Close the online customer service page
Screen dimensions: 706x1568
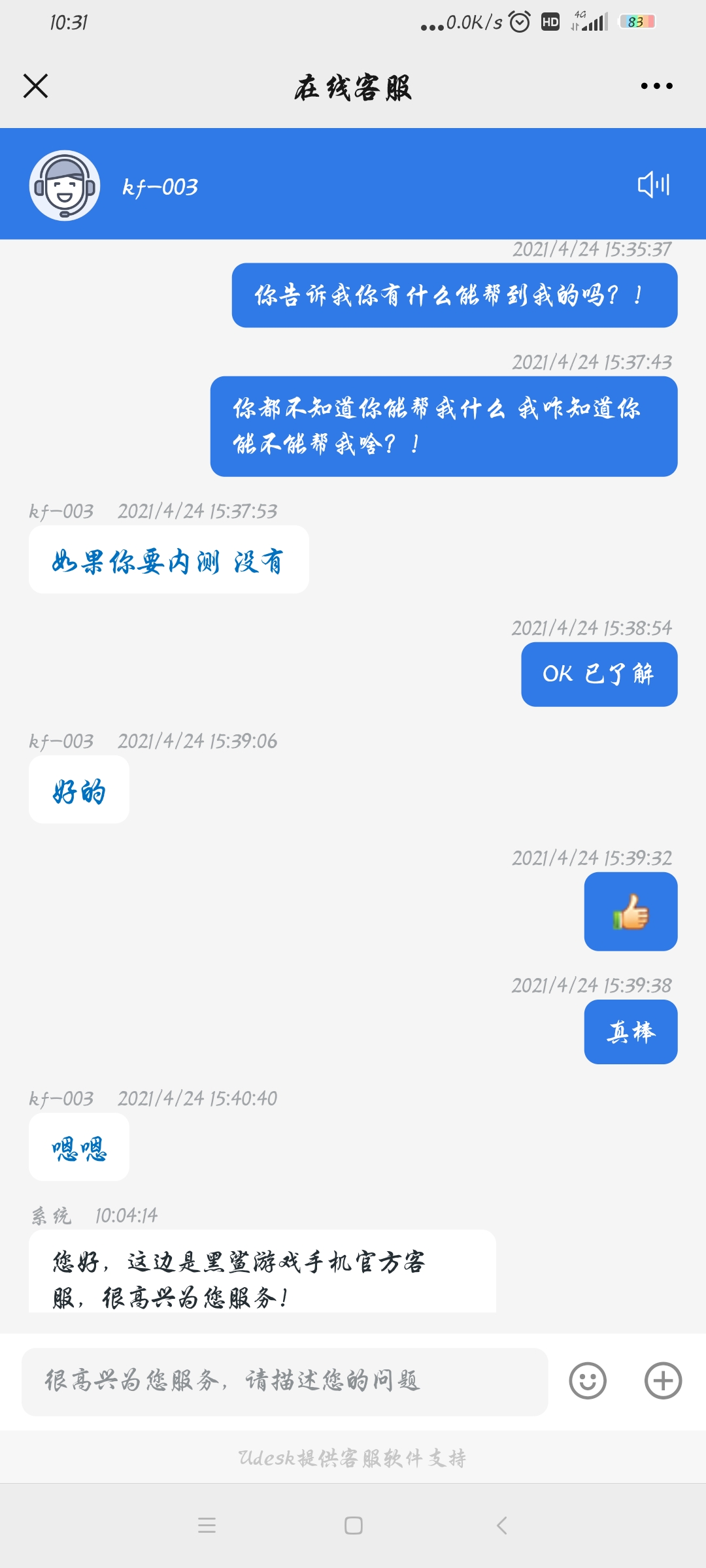pyautogui.click(x=36, y=86)
